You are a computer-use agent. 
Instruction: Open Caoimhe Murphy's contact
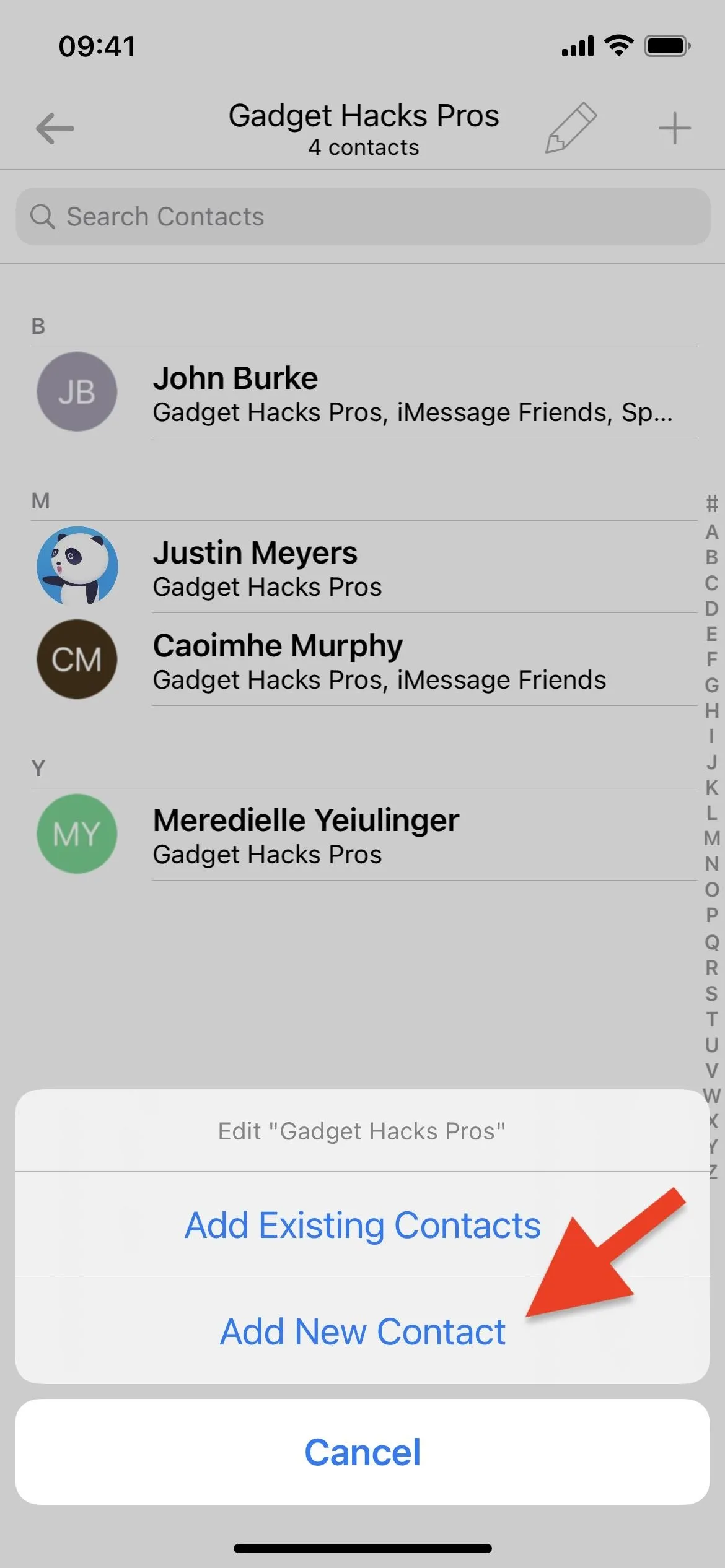click(x=364, y=660)
